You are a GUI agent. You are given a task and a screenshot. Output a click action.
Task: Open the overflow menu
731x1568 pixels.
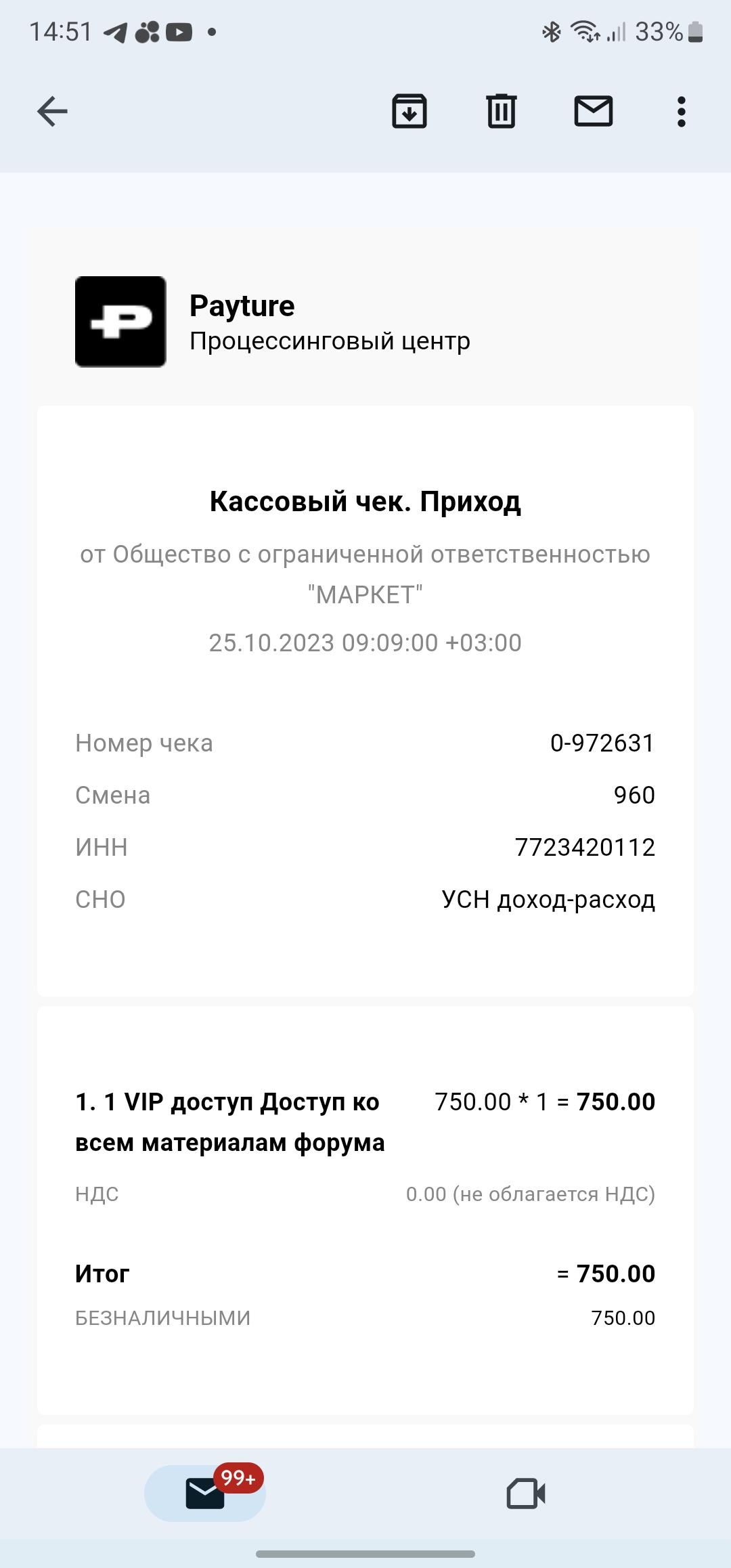tap(682, 112)
